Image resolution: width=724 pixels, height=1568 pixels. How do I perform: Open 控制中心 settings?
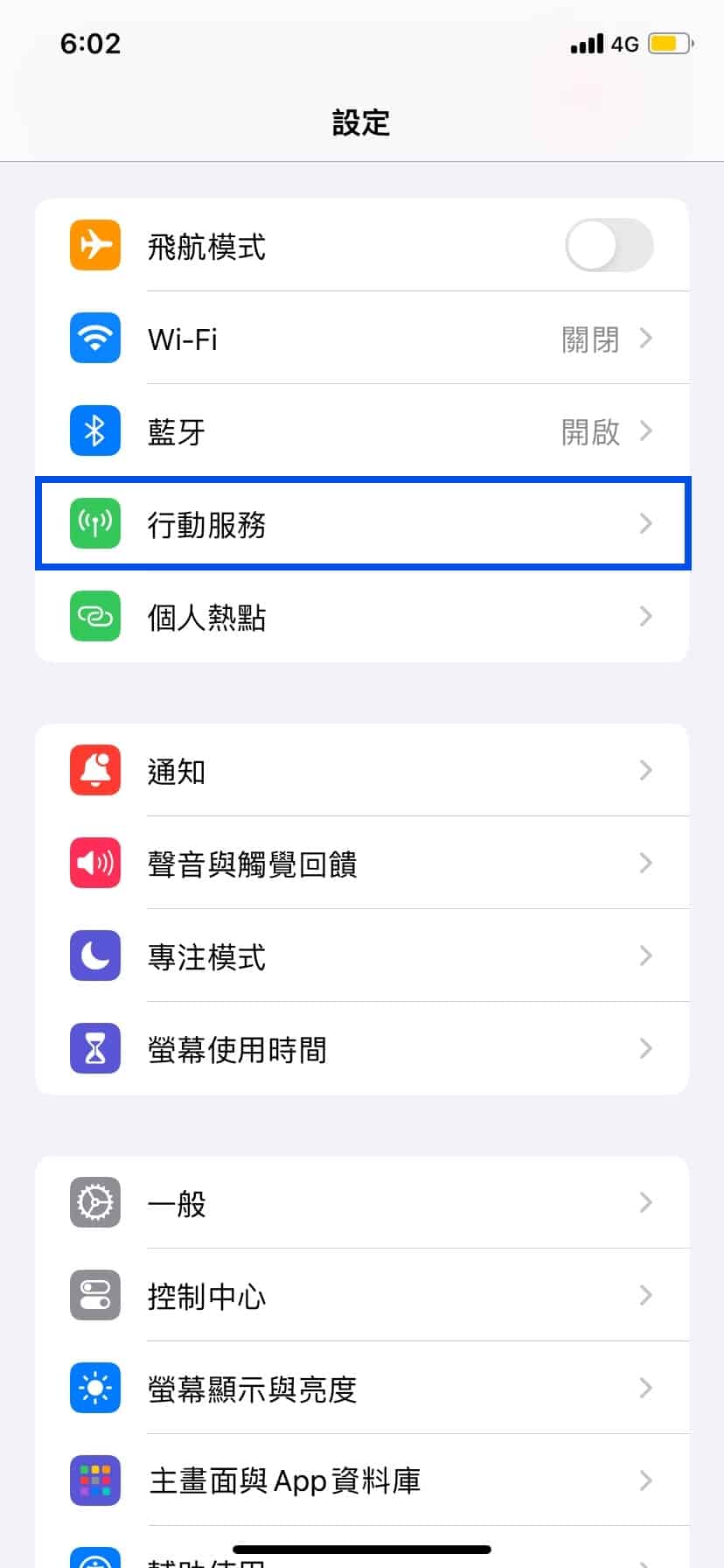click(362, 1296)
